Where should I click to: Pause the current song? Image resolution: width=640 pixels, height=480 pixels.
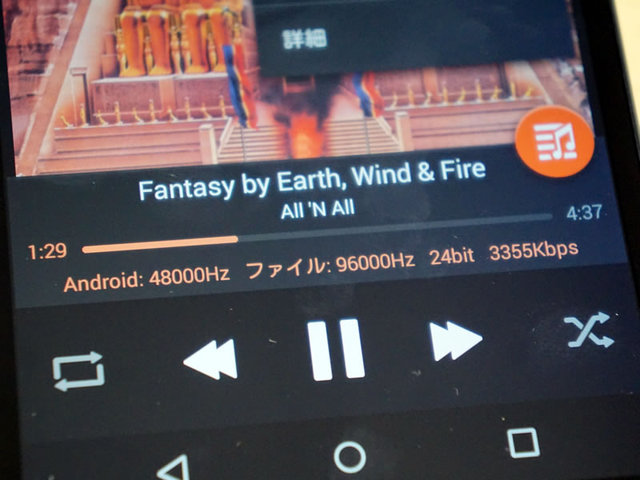click(x=335, y=348)
